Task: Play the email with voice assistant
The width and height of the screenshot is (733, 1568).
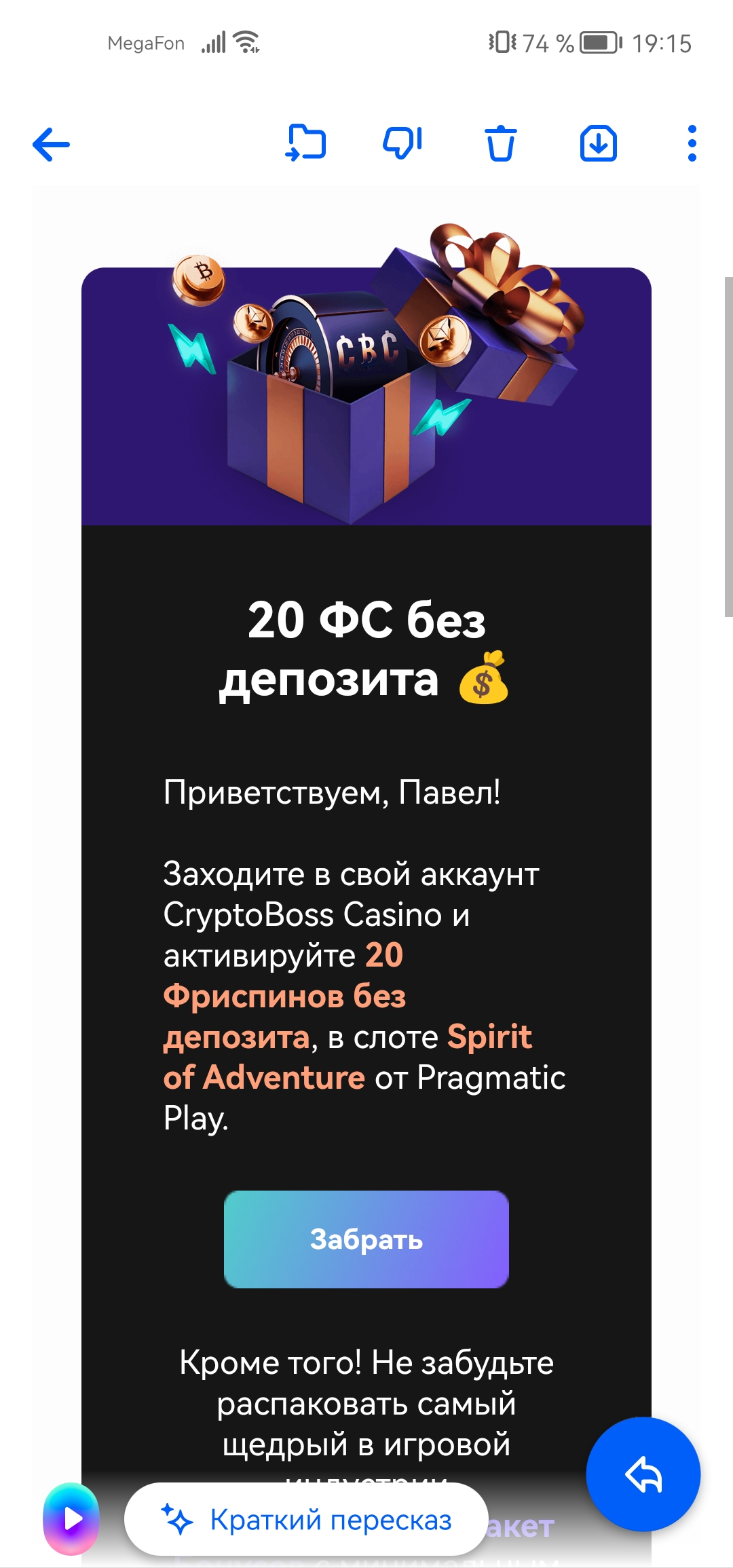Action: tap(71, 1519)
